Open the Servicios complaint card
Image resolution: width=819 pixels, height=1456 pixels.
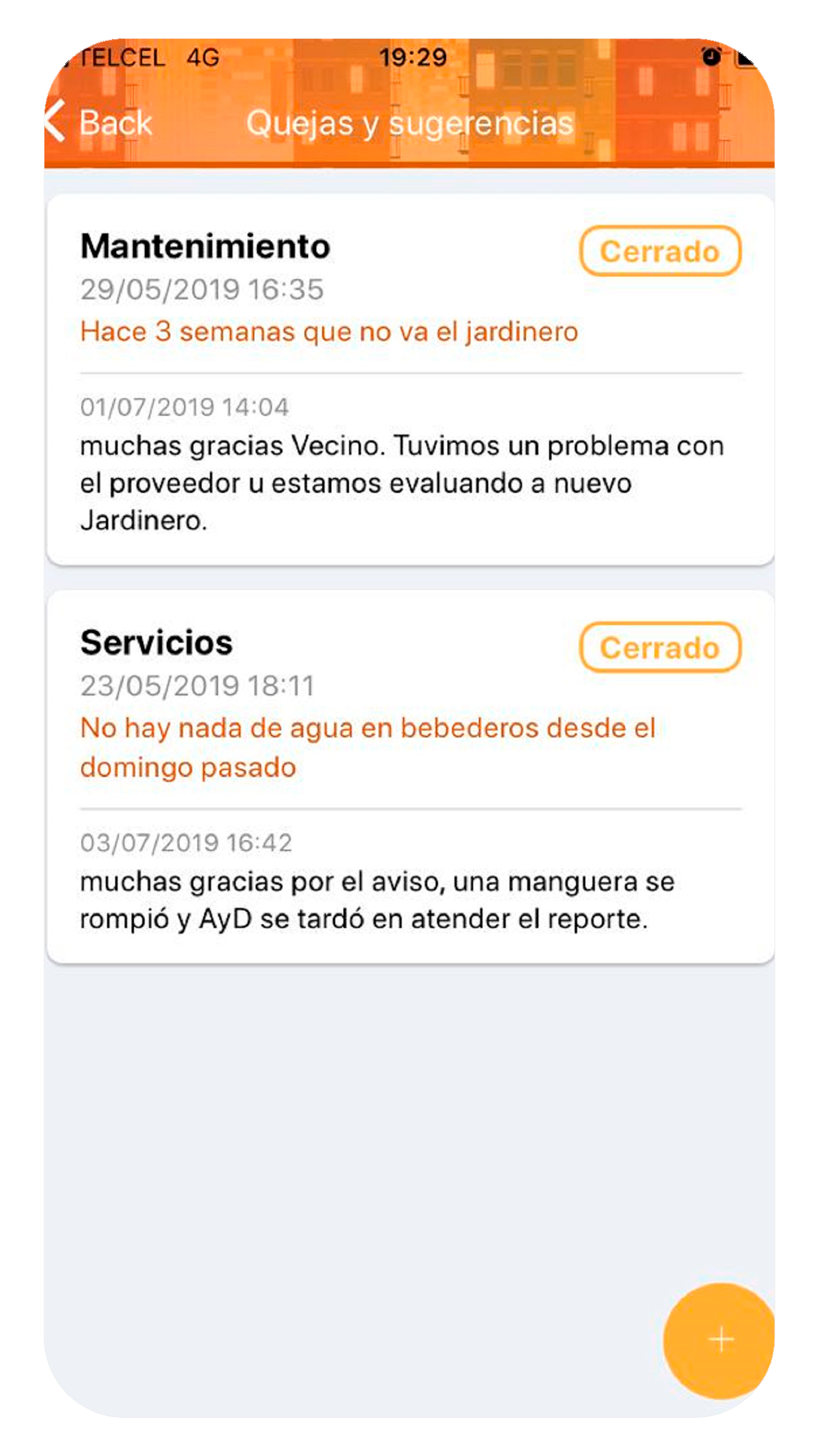point(410,777)
